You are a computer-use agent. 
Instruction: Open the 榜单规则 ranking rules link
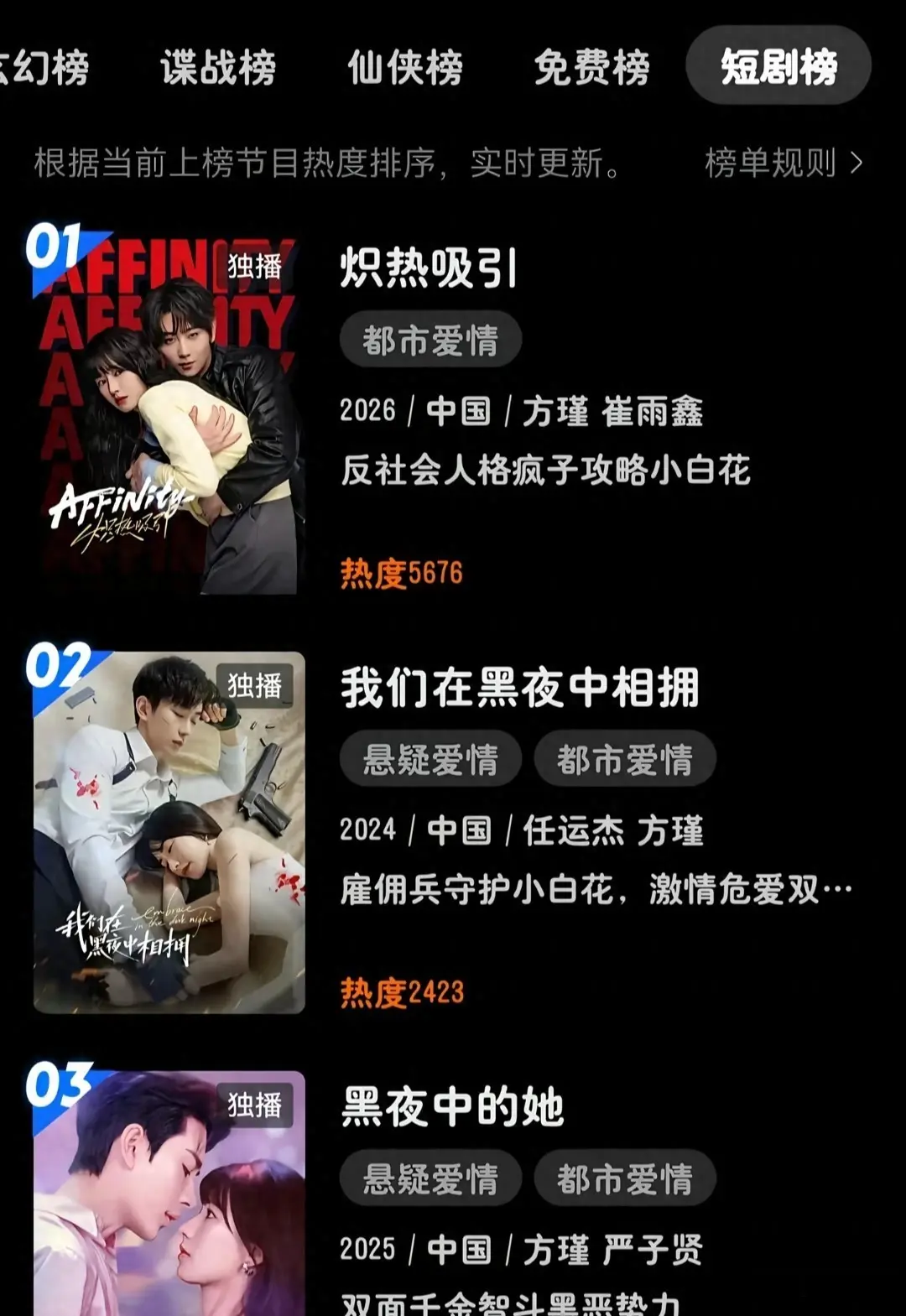tap(783, 163)
